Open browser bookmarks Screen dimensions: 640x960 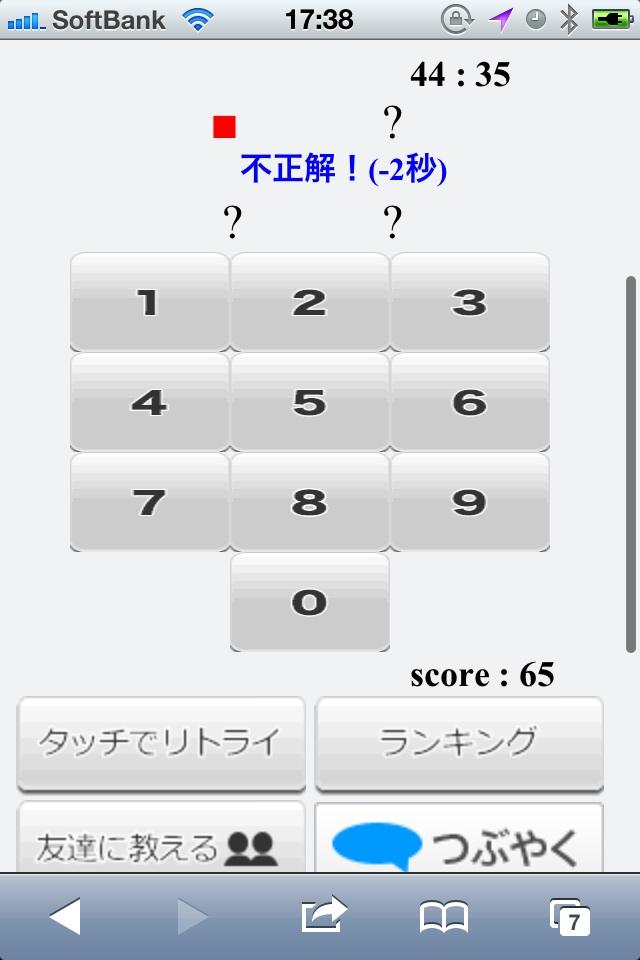(x=444, y=915)
